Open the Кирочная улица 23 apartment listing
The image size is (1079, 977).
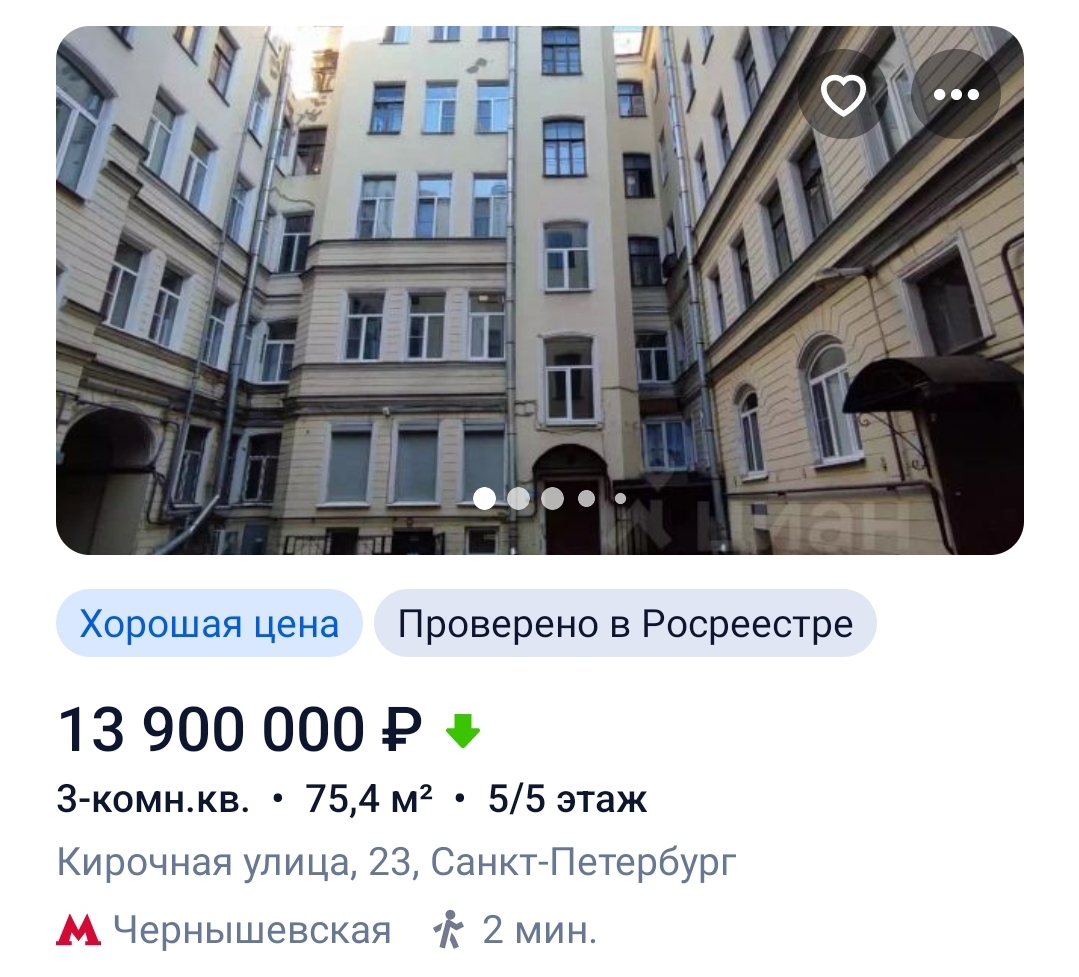[396, 862]
